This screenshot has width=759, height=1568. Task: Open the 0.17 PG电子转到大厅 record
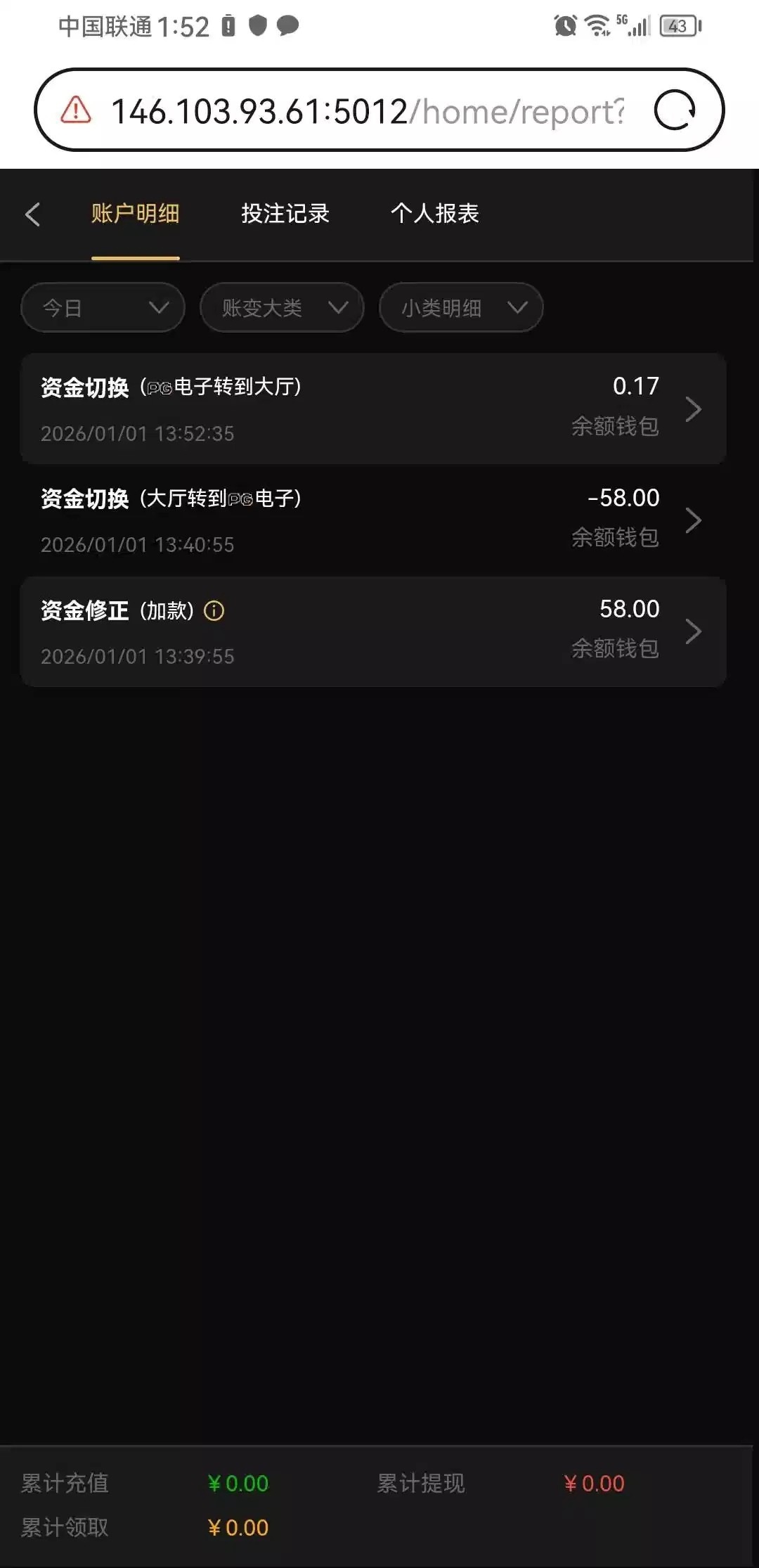click(373, 409)
